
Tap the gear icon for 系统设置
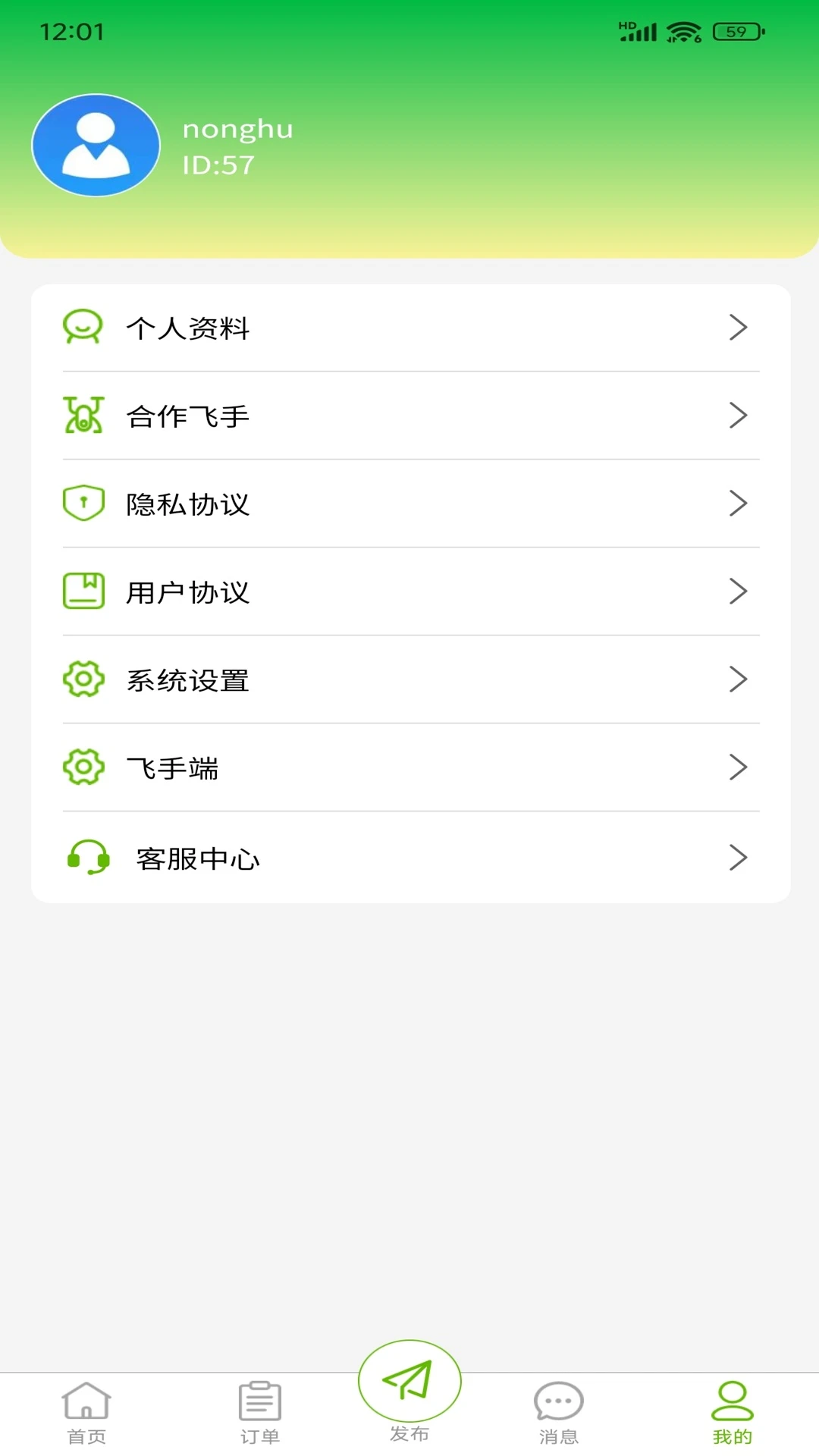point(83,679)
